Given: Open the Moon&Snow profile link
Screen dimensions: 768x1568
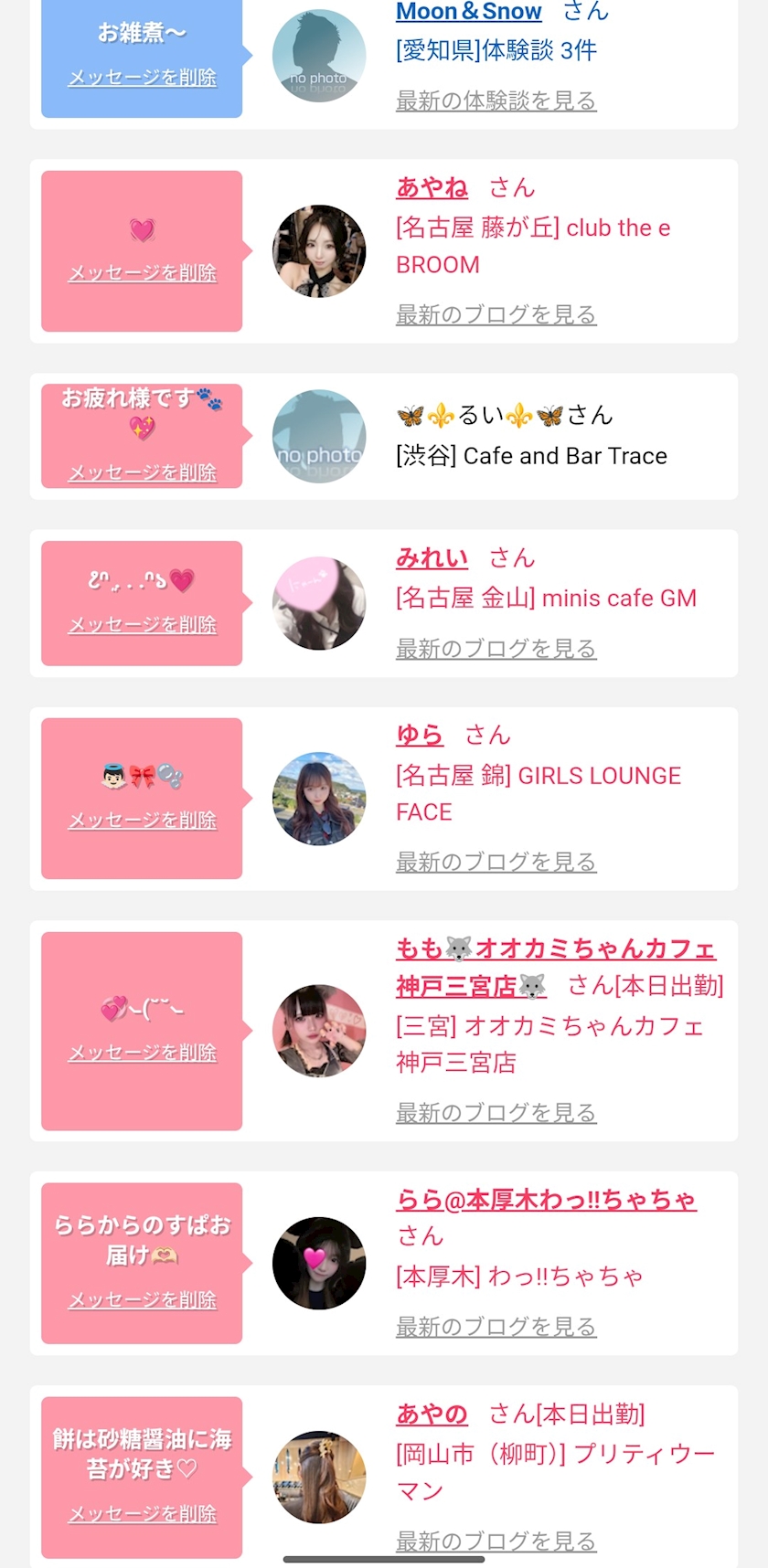Looking at the screenshot, I should (468, 12).
